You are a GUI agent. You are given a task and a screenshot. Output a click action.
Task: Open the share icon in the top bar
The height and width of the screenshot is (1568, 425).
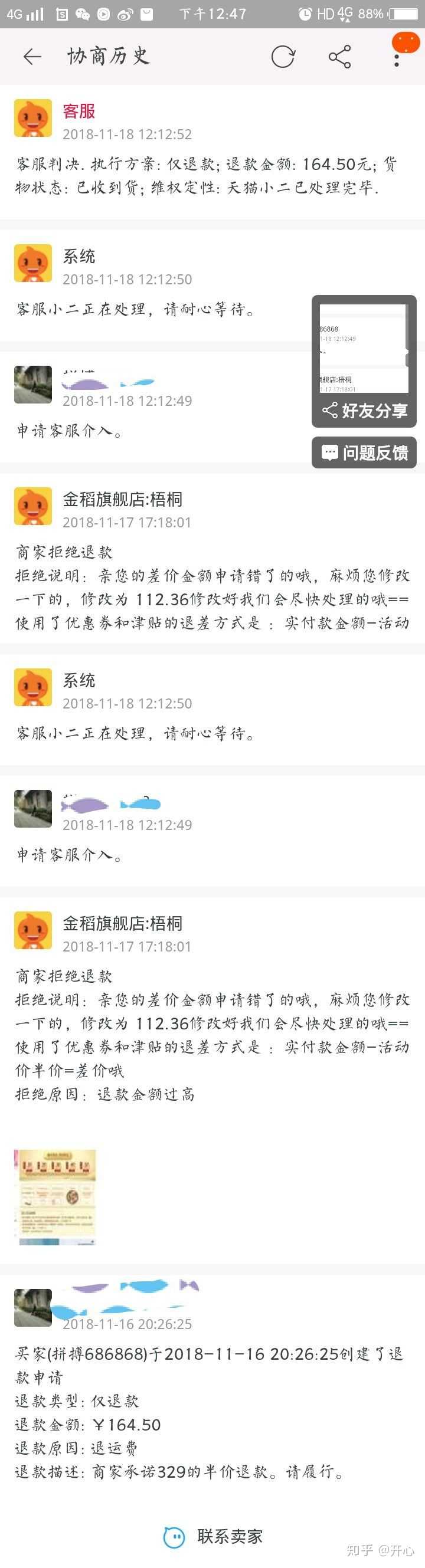tap(339, 57)
